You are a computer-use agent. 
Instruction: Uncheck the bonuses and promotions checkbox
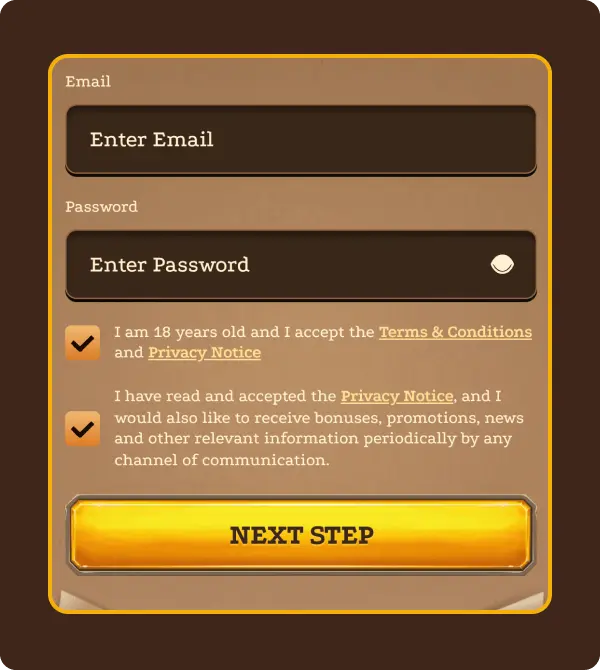[83, 429]
